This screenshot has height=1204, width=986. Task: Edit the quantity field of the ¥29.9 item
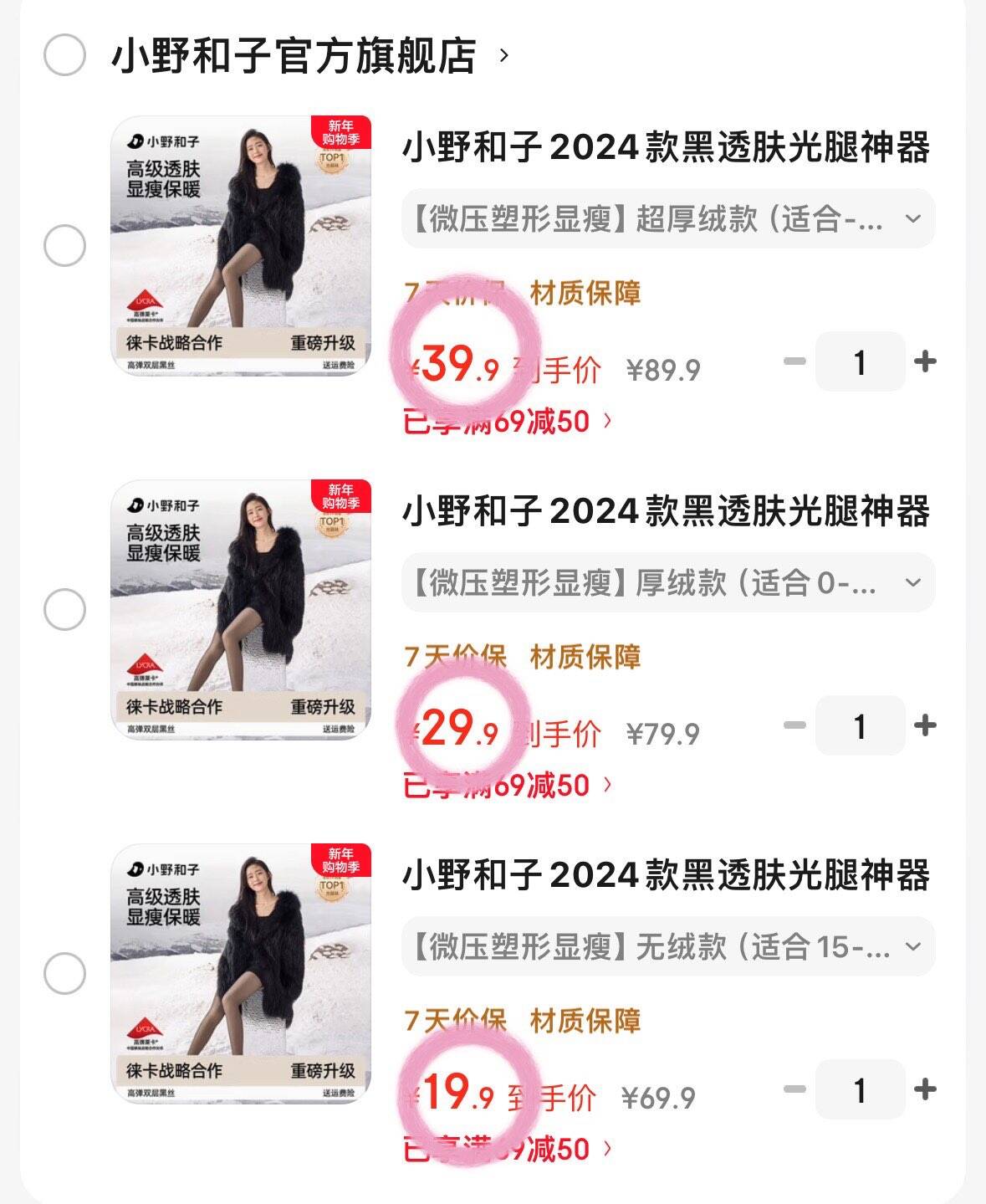pyautogui.click(x=860, y=726)
